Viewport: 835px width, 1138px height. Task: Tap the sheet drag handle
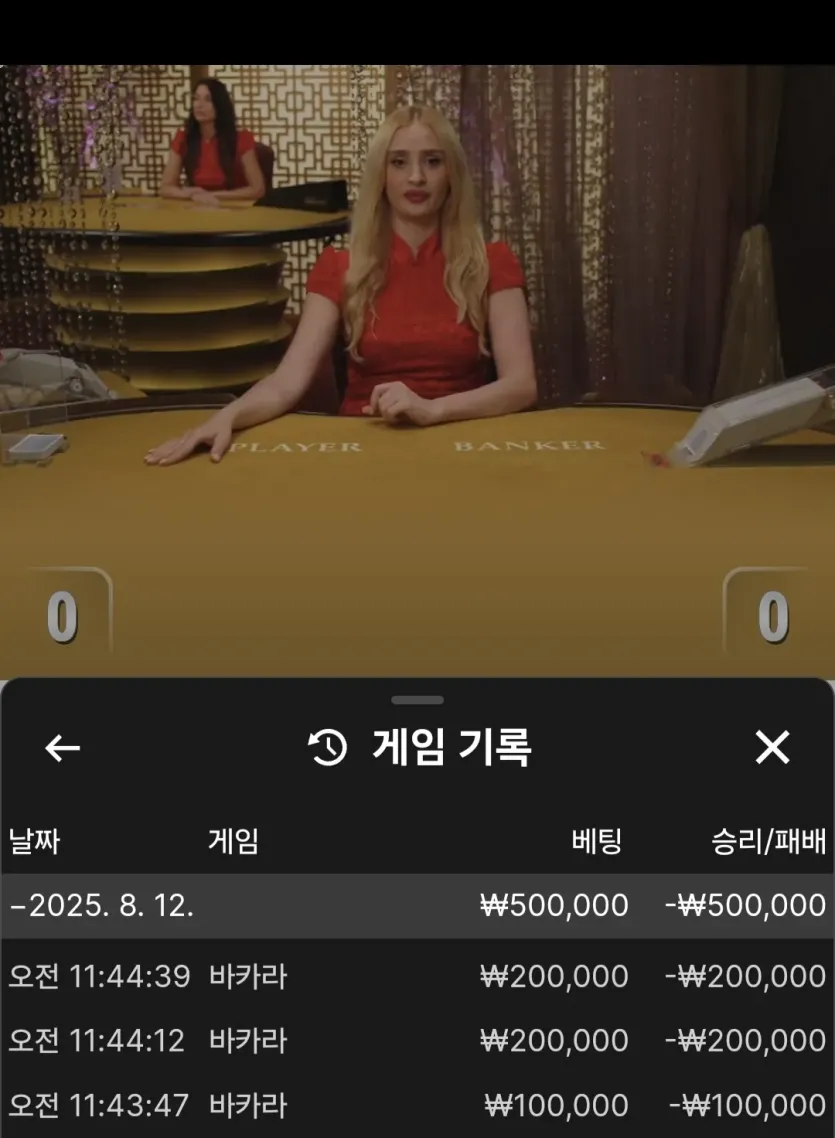(417, 700)
